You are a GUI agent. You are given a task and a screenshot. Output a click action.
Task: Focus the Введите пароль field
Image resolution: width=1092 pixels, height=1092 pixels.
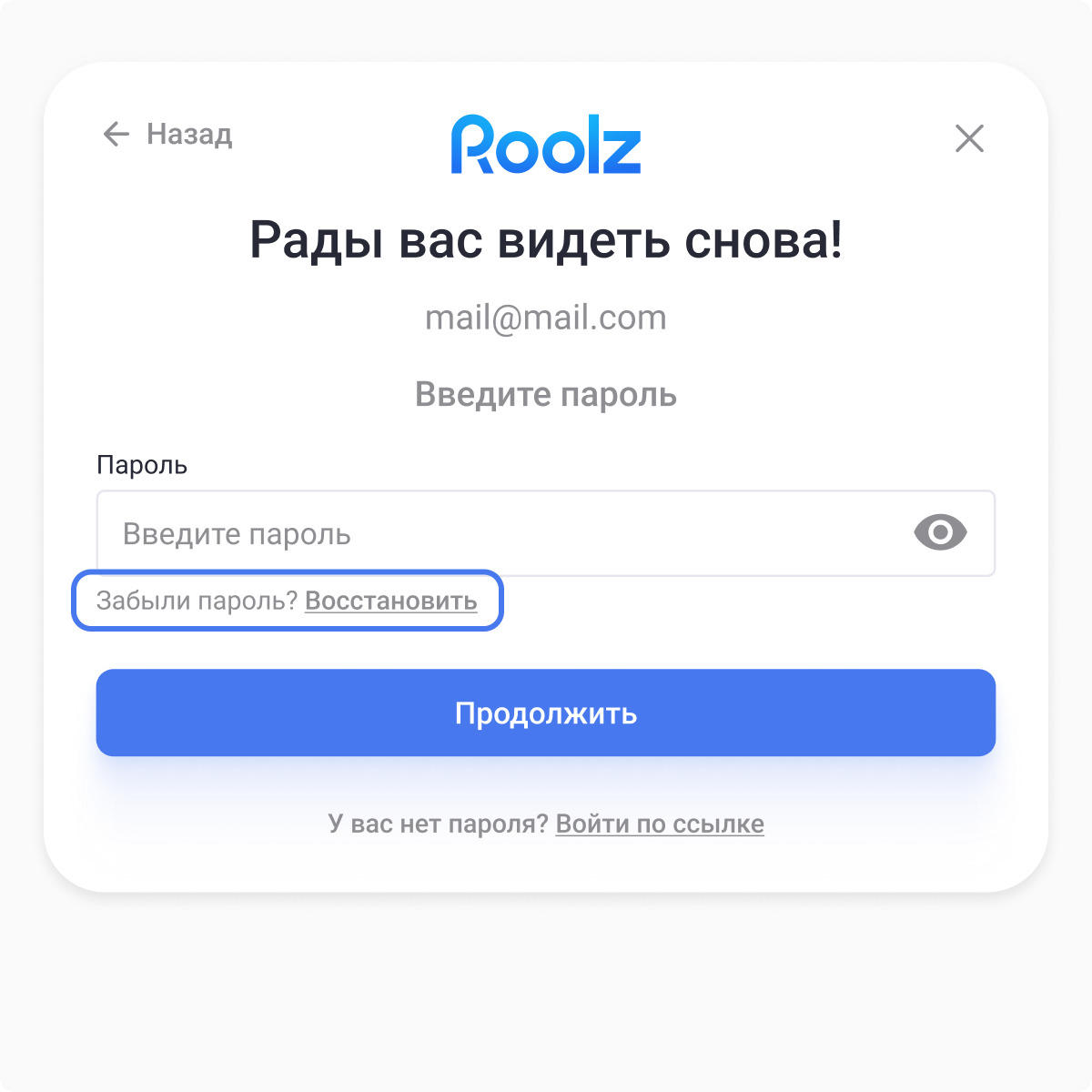pos(500,533)
